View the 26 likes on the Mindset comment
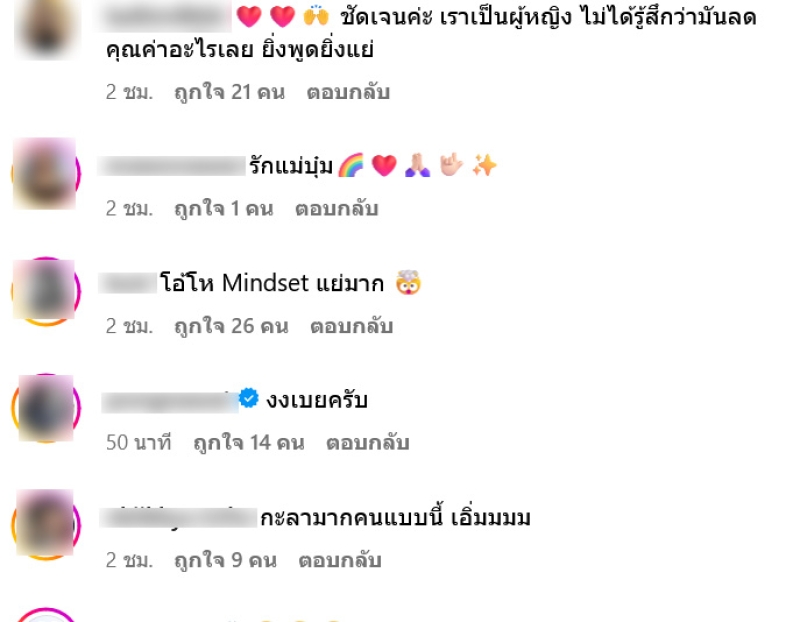 231,327
